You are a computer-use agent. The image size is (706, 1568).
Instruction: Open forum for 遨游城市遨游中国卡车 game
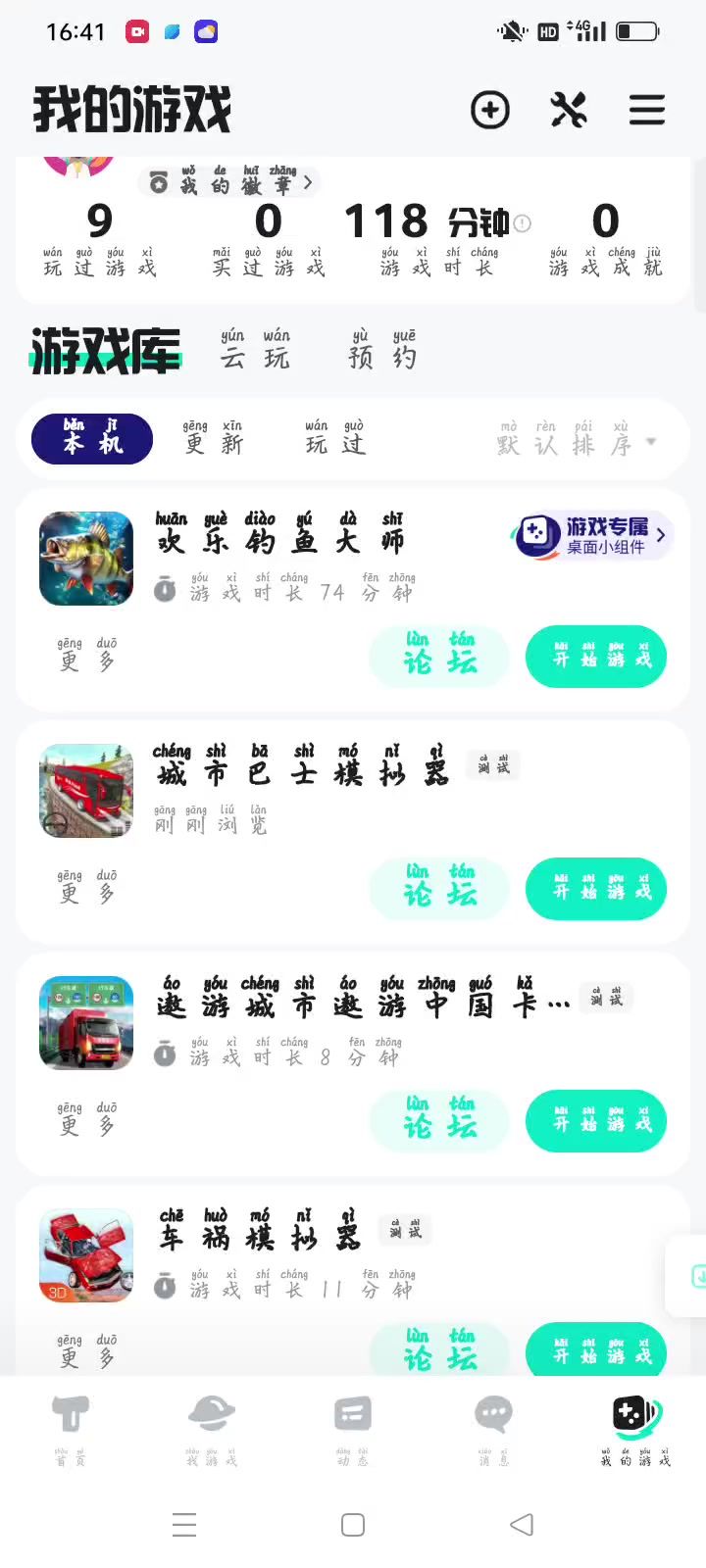[x=439, y=1121]
